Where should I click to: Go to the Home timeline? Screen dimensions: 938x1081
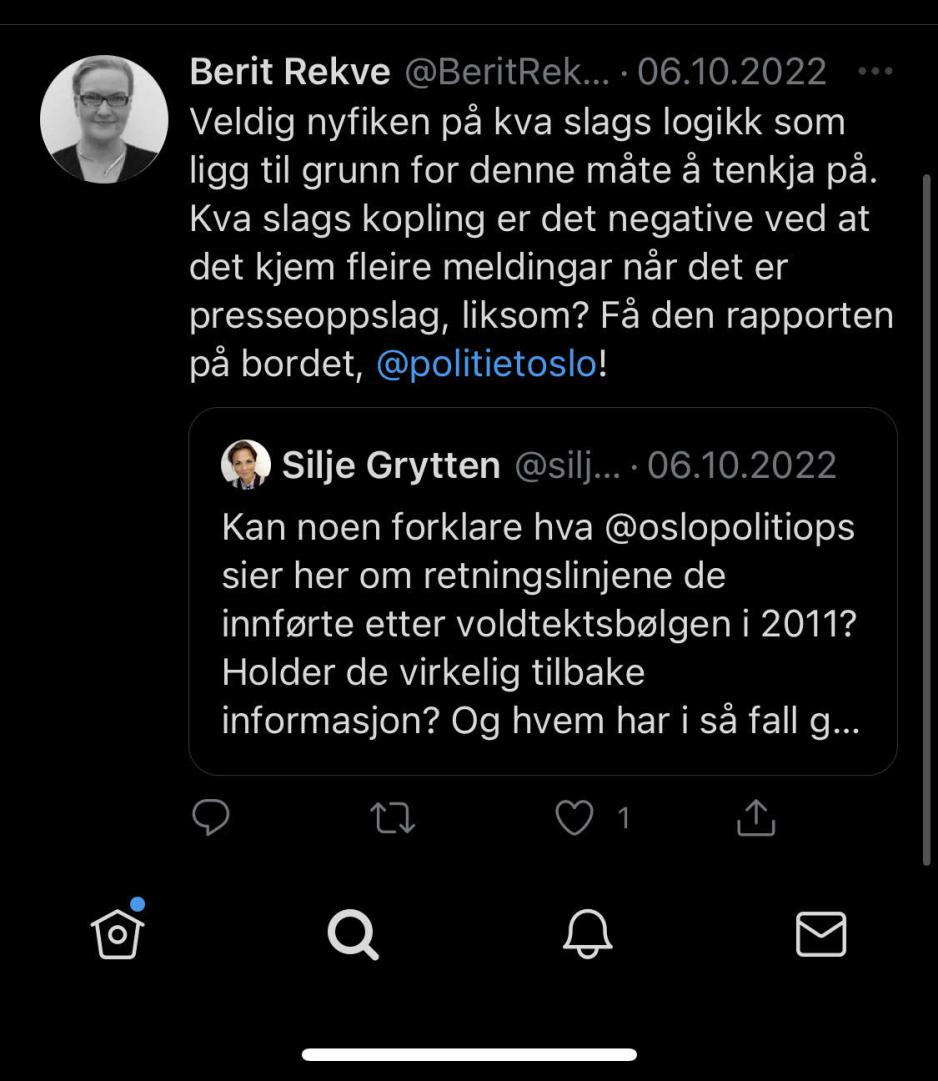click(117, 936)
